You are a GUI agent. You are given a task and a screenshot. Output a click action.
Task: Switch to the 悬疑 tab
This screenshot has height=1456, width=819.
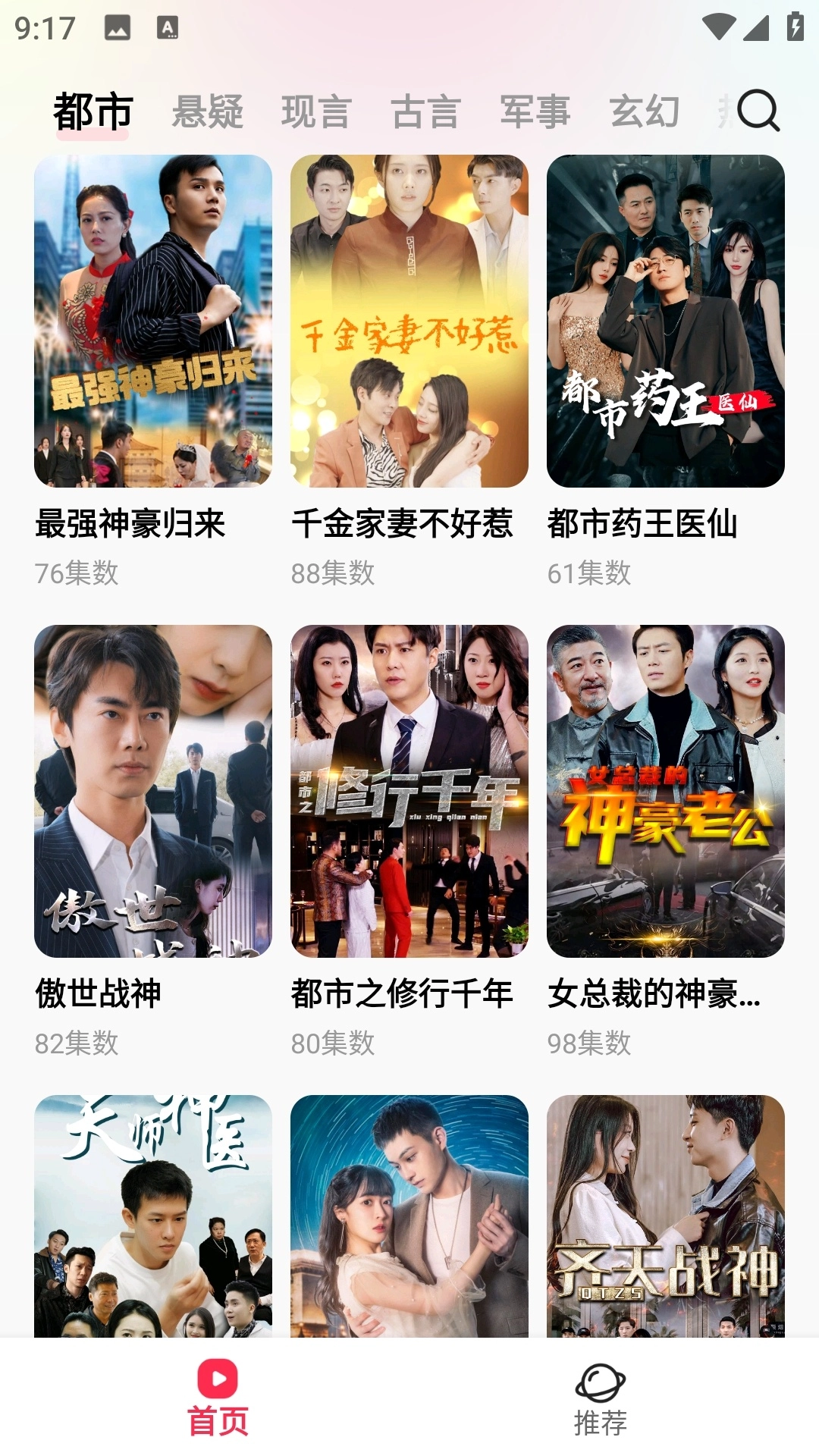[206, 112]
